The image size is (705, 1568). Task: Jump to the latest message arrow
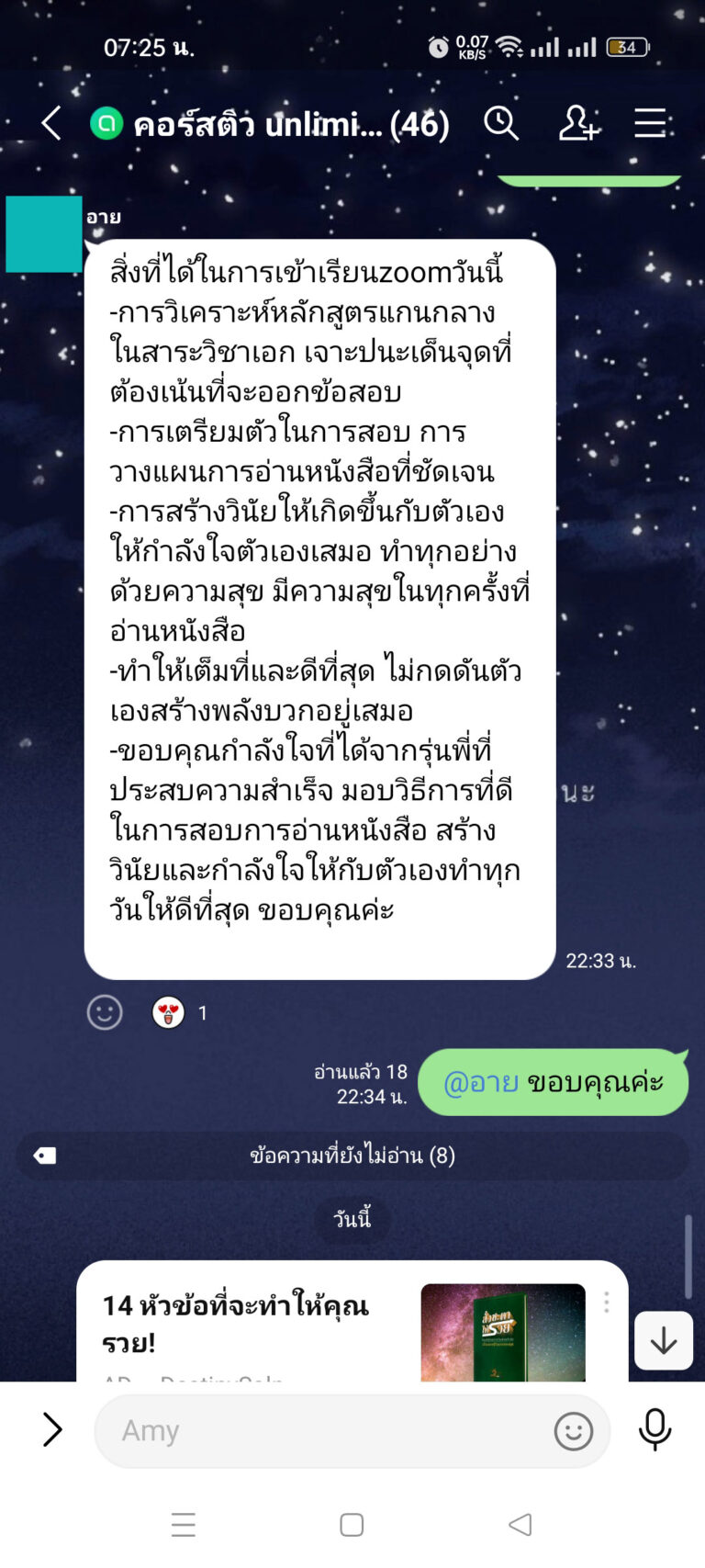pyautogui.click(x=664, y=1341)
